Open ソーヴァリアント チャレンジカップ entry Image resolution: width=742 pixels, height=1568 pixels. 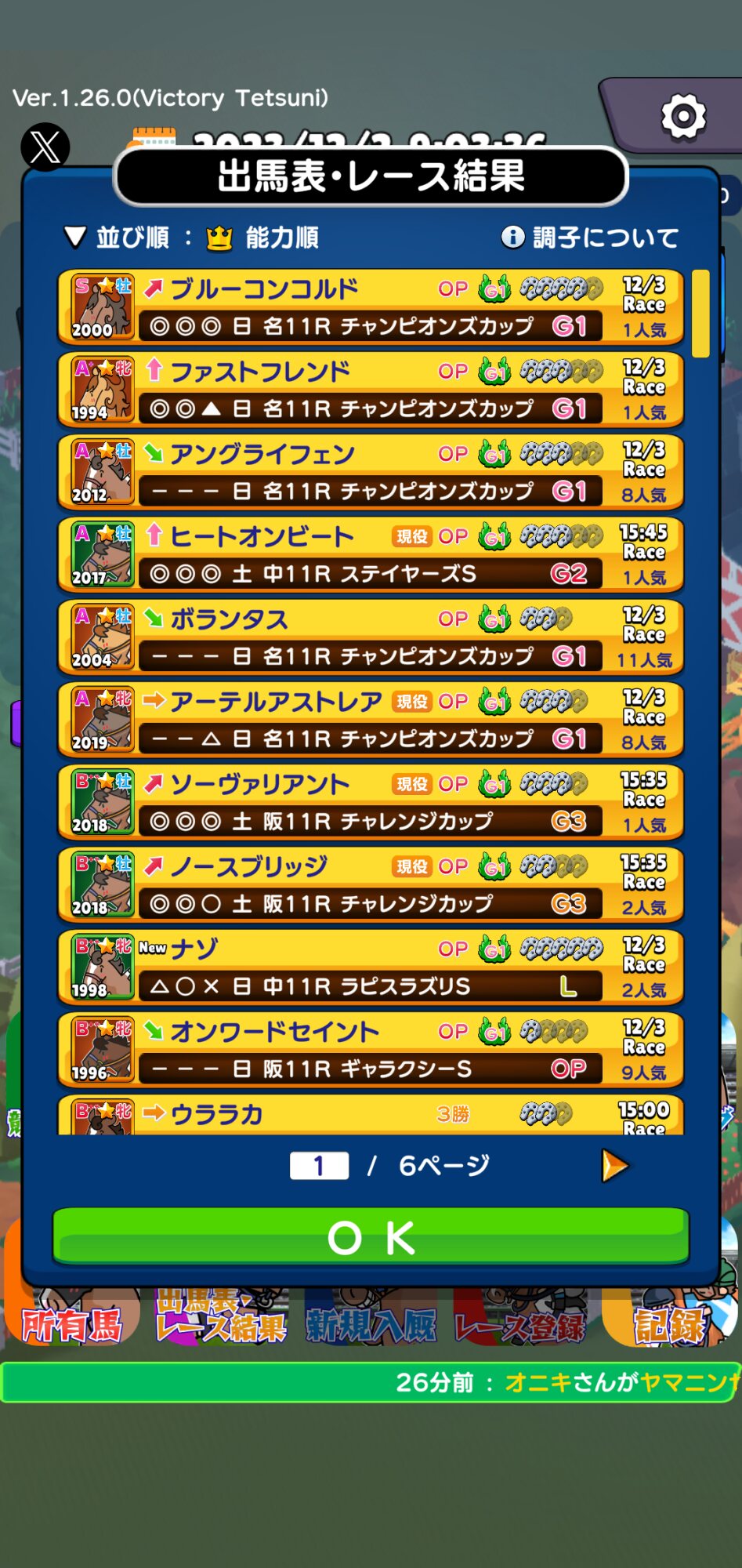(x=371, y=802)
